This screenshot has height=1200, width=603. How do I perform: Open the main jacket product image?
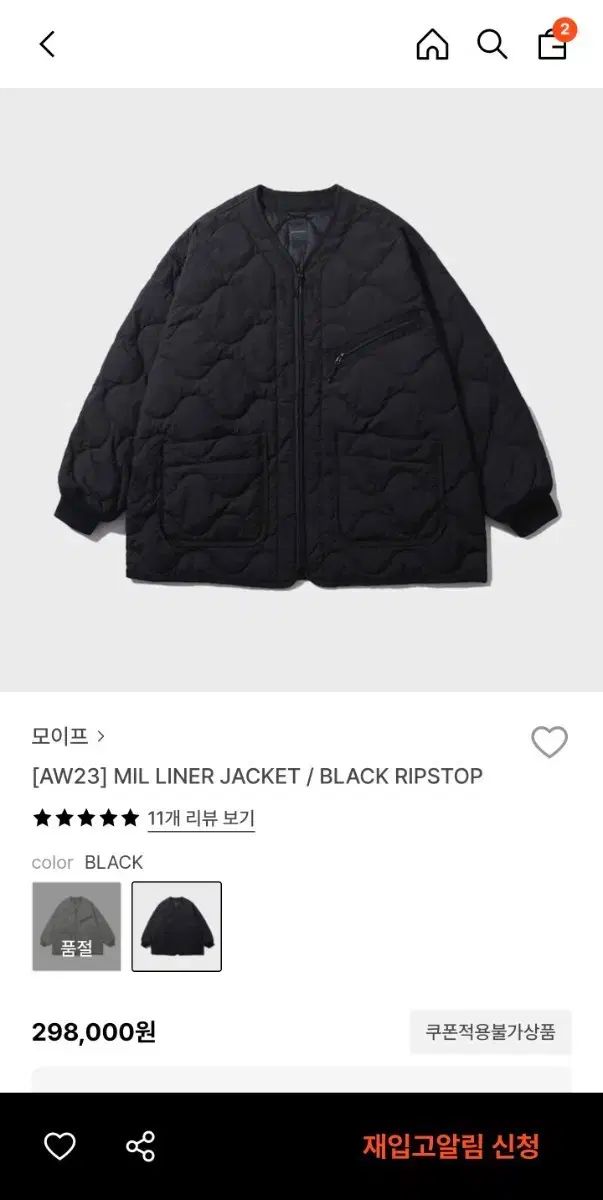tap(301, 390)
